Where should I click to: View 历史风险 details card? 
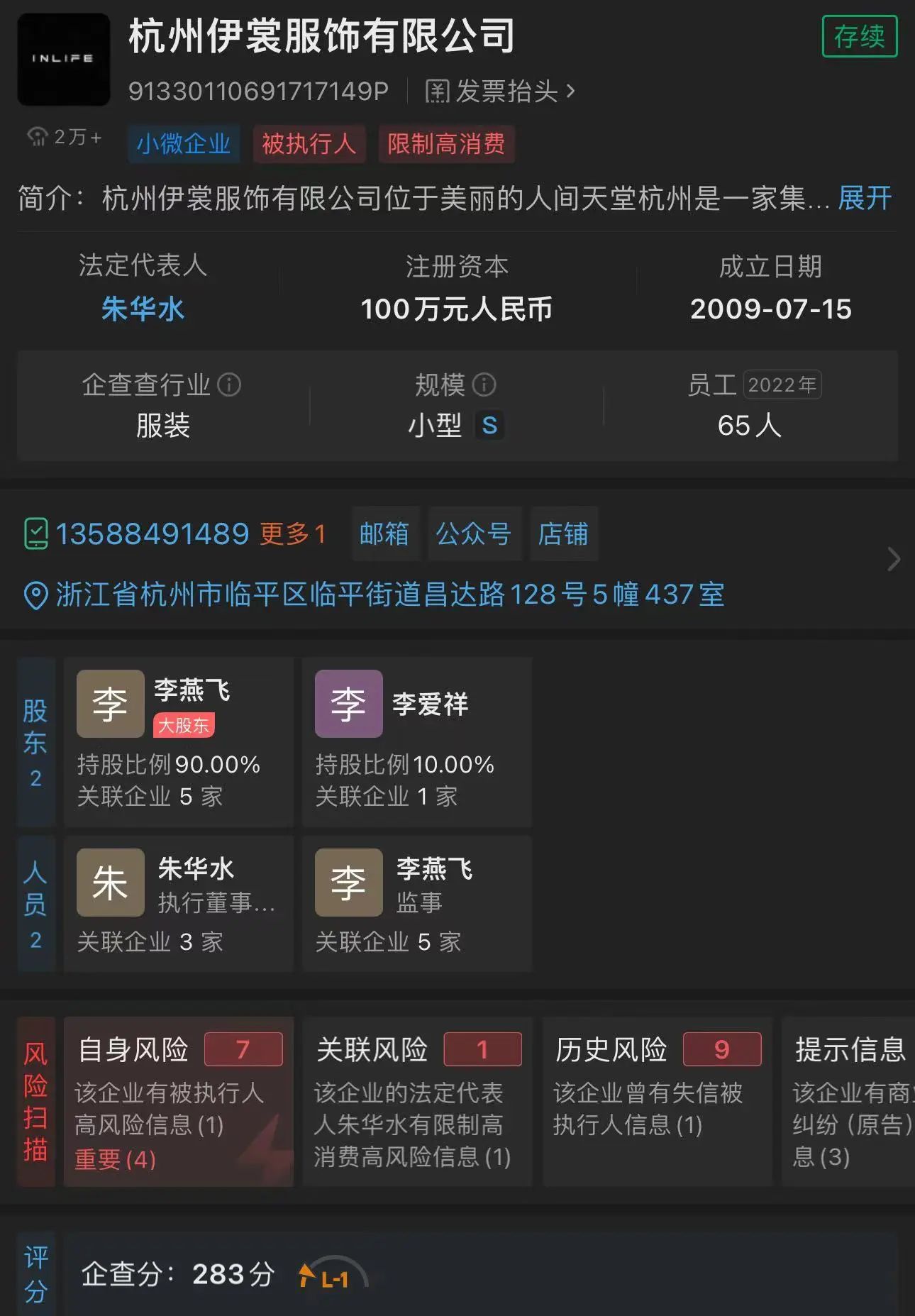[656, 1101]
